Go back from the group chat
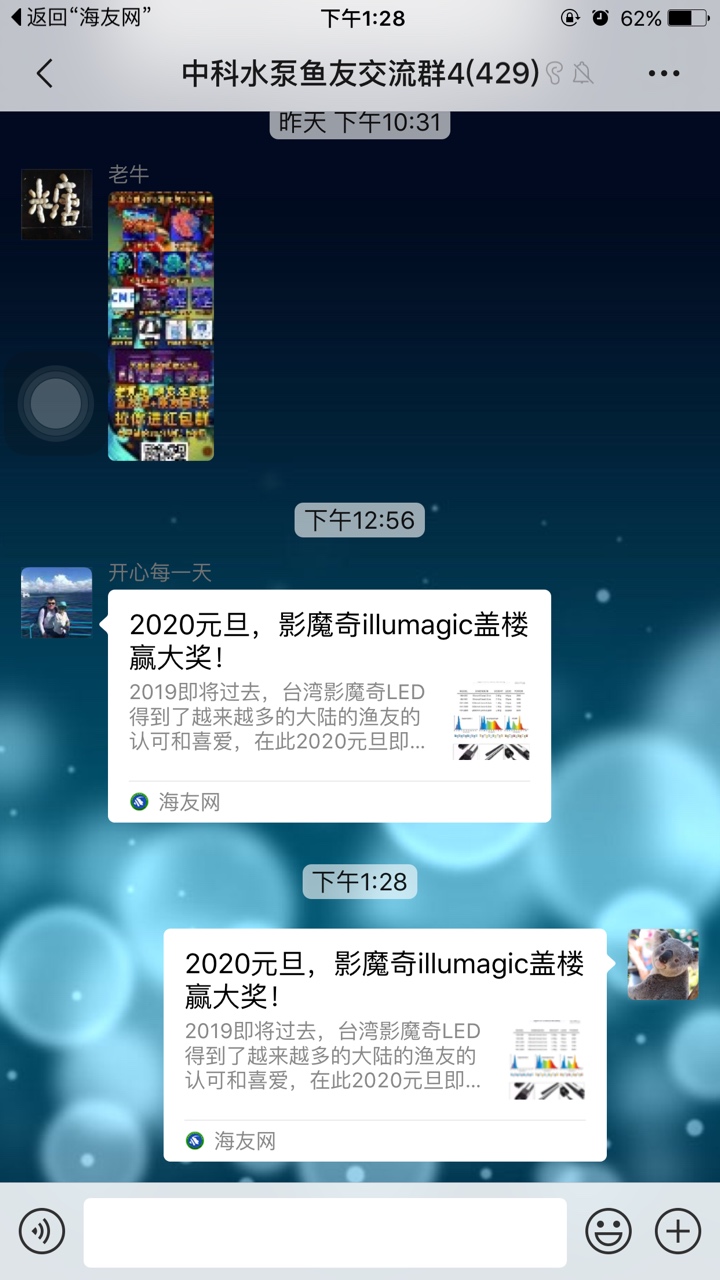 click(44, 73)
